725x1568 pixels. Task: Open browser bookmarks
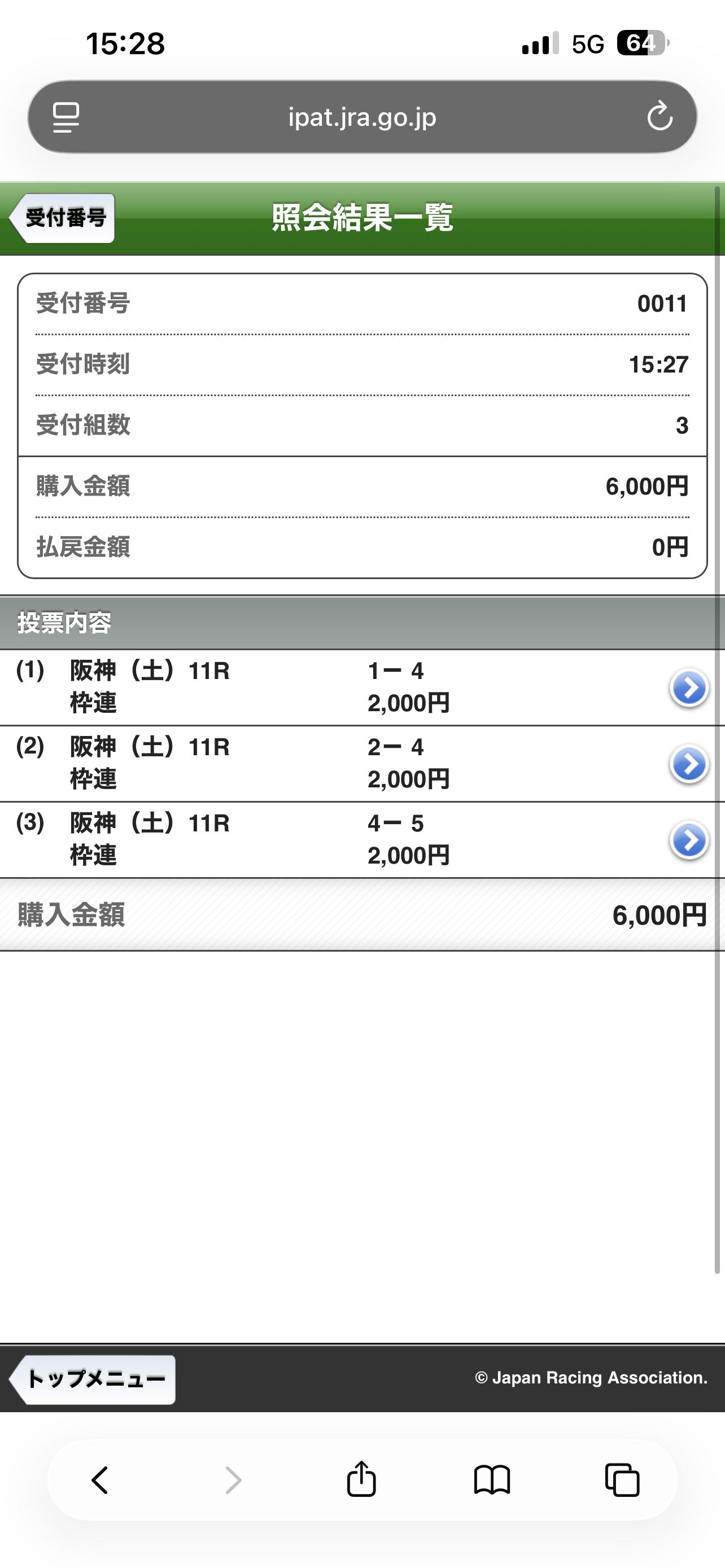tap(492, 1480)
